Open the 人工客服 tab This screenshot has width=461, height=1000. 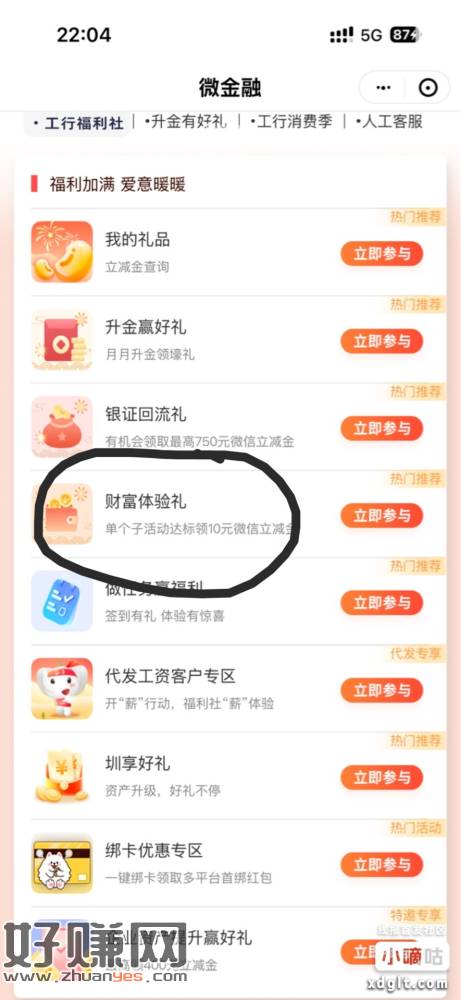coord(389,121)
